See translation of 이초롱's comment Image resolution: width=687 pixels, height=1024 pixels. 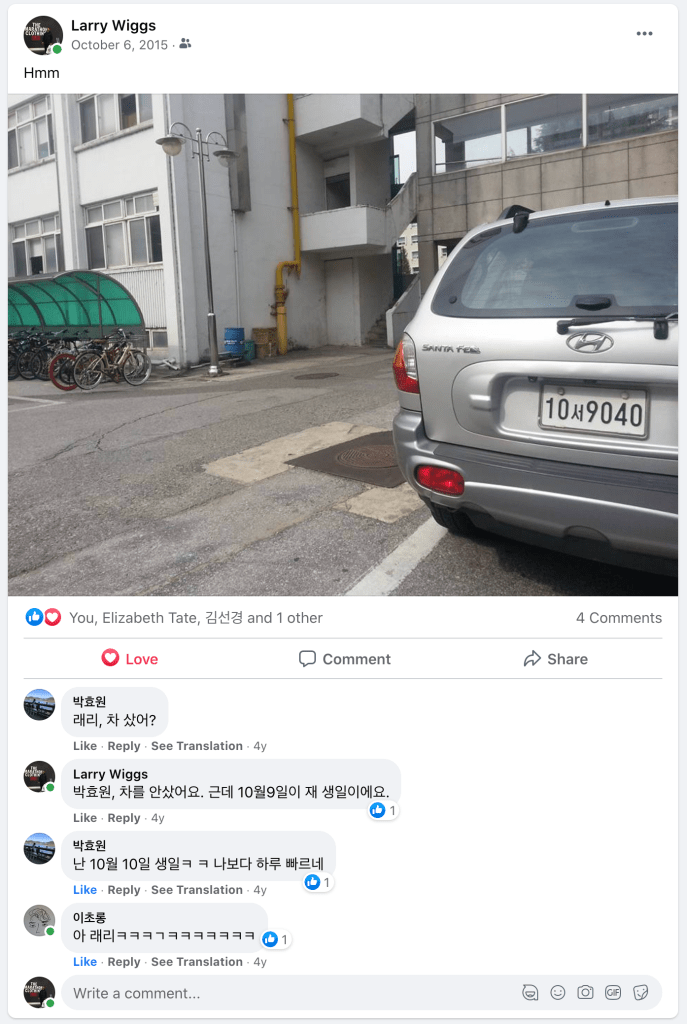[196, 962]
